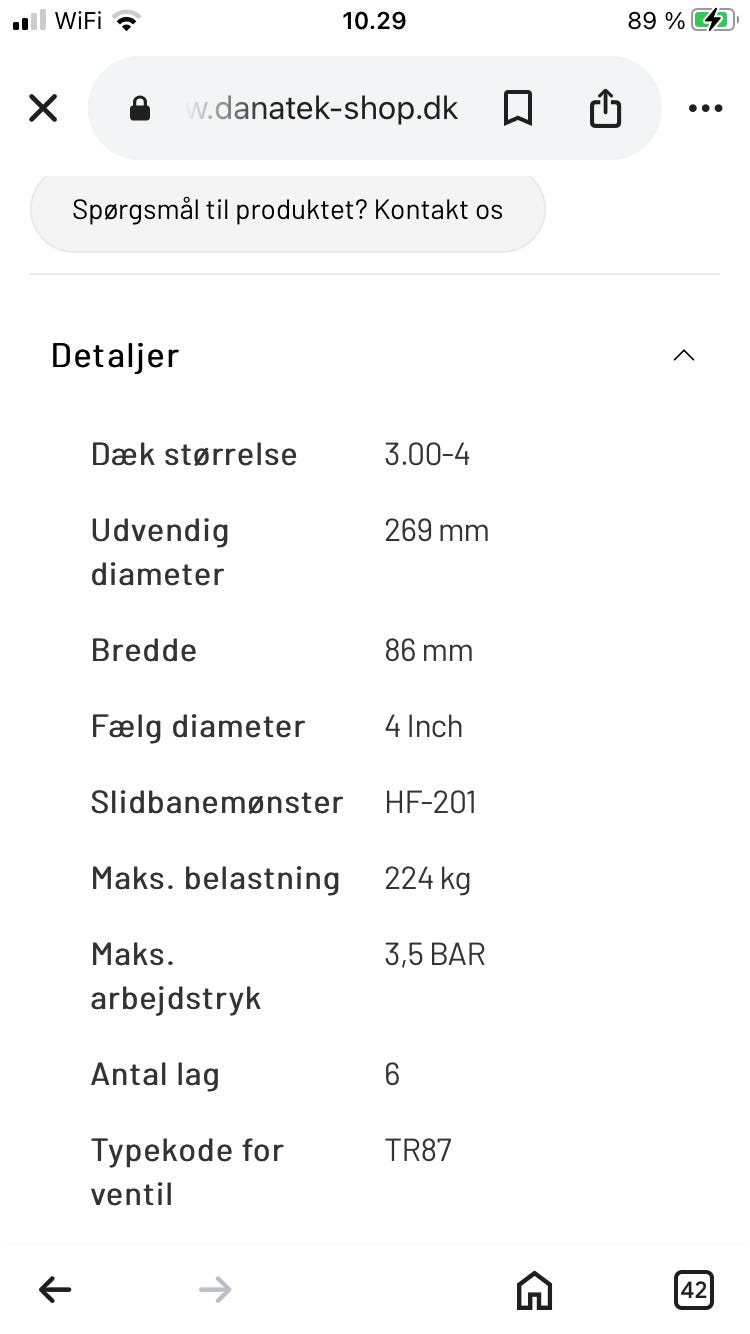This screenshot has height=1334, width=750.
Task: Collapse the Detaljer section chevron
Action: tap(683, 355)
